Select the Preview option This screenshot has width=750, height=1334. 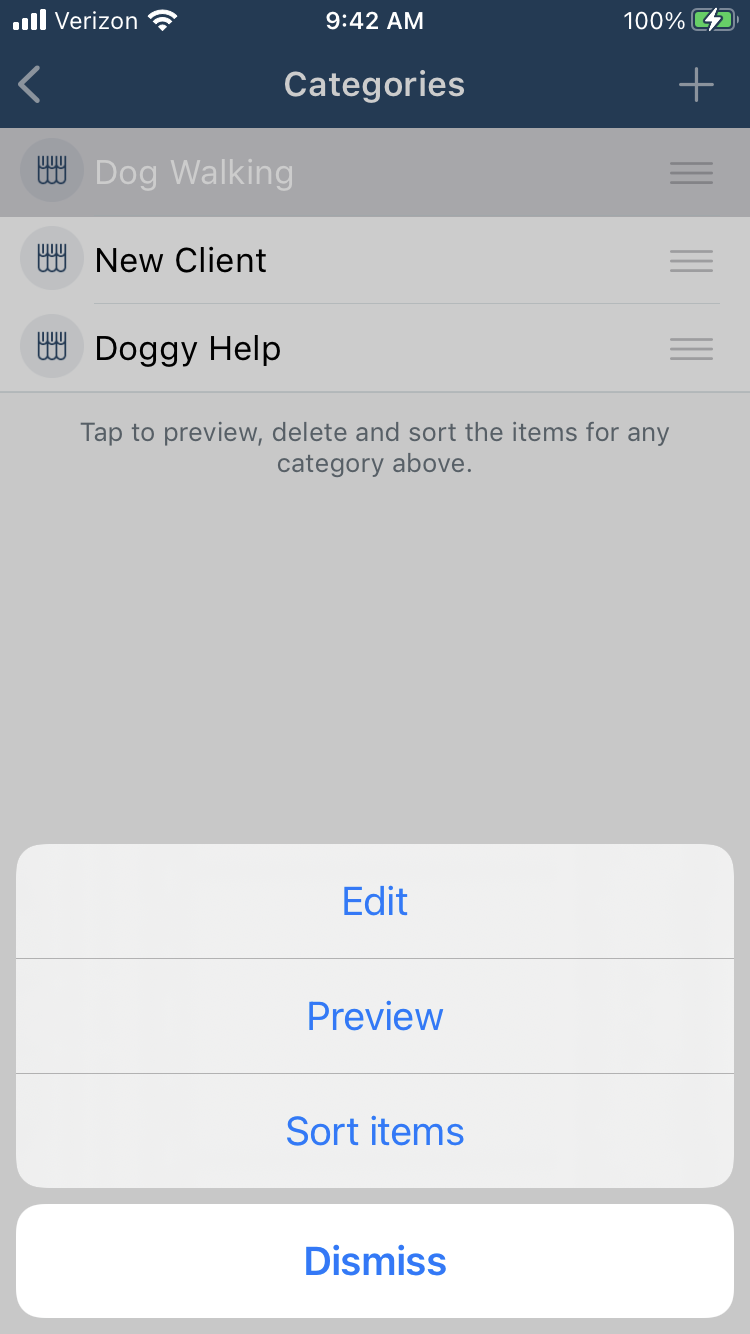(x=375, y=1016)
